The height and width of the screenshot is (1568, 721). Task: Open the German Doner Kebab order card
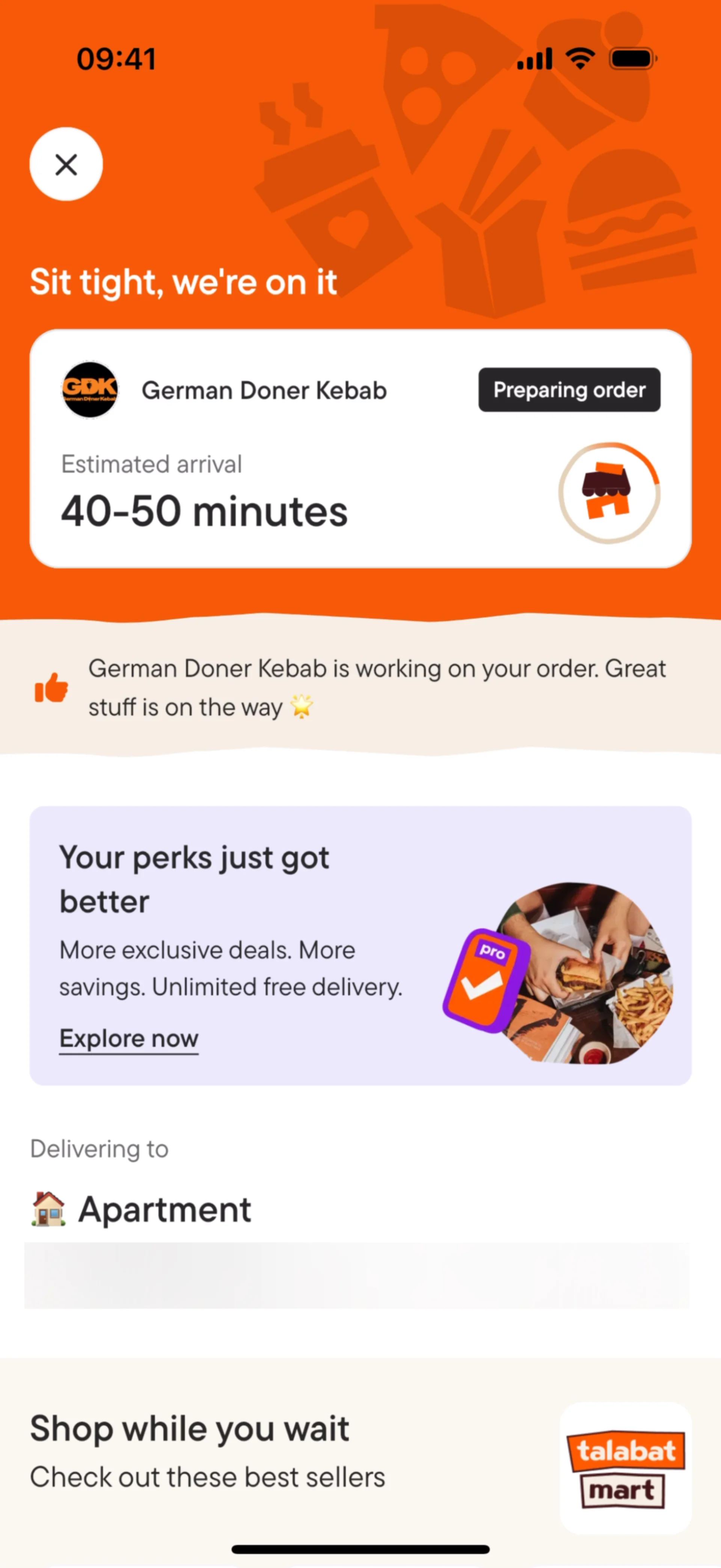coord(360,449)
